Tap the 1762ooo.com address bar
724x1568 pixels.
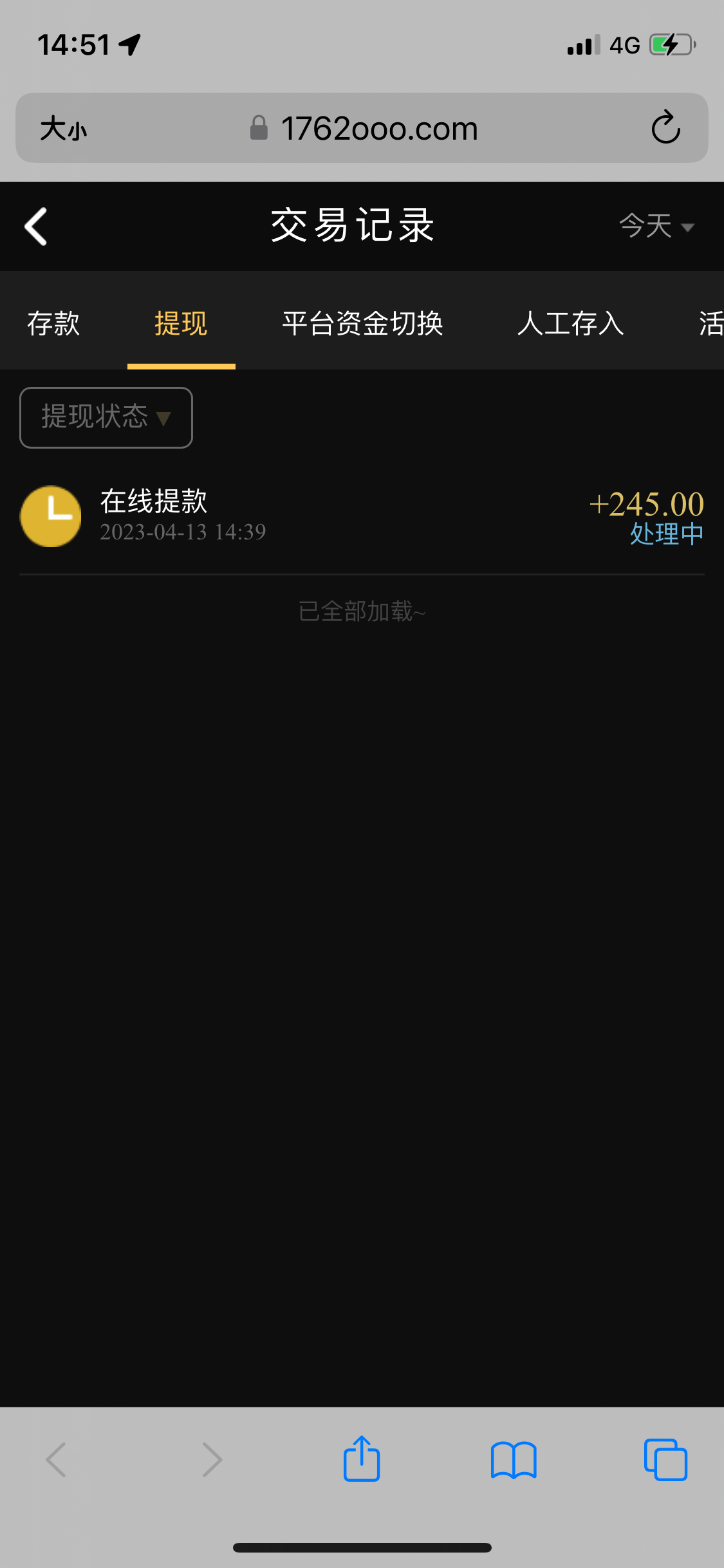click(x=378, y=128)
